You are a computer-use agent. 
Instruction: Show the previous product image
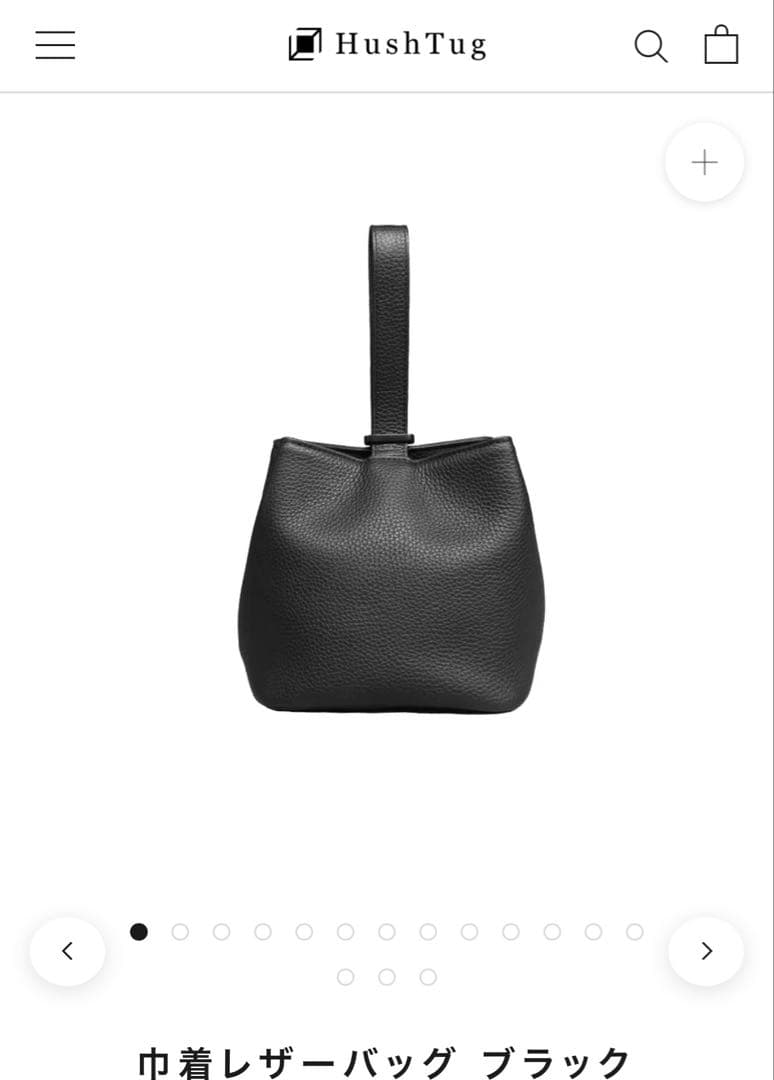tap(67, 951)
